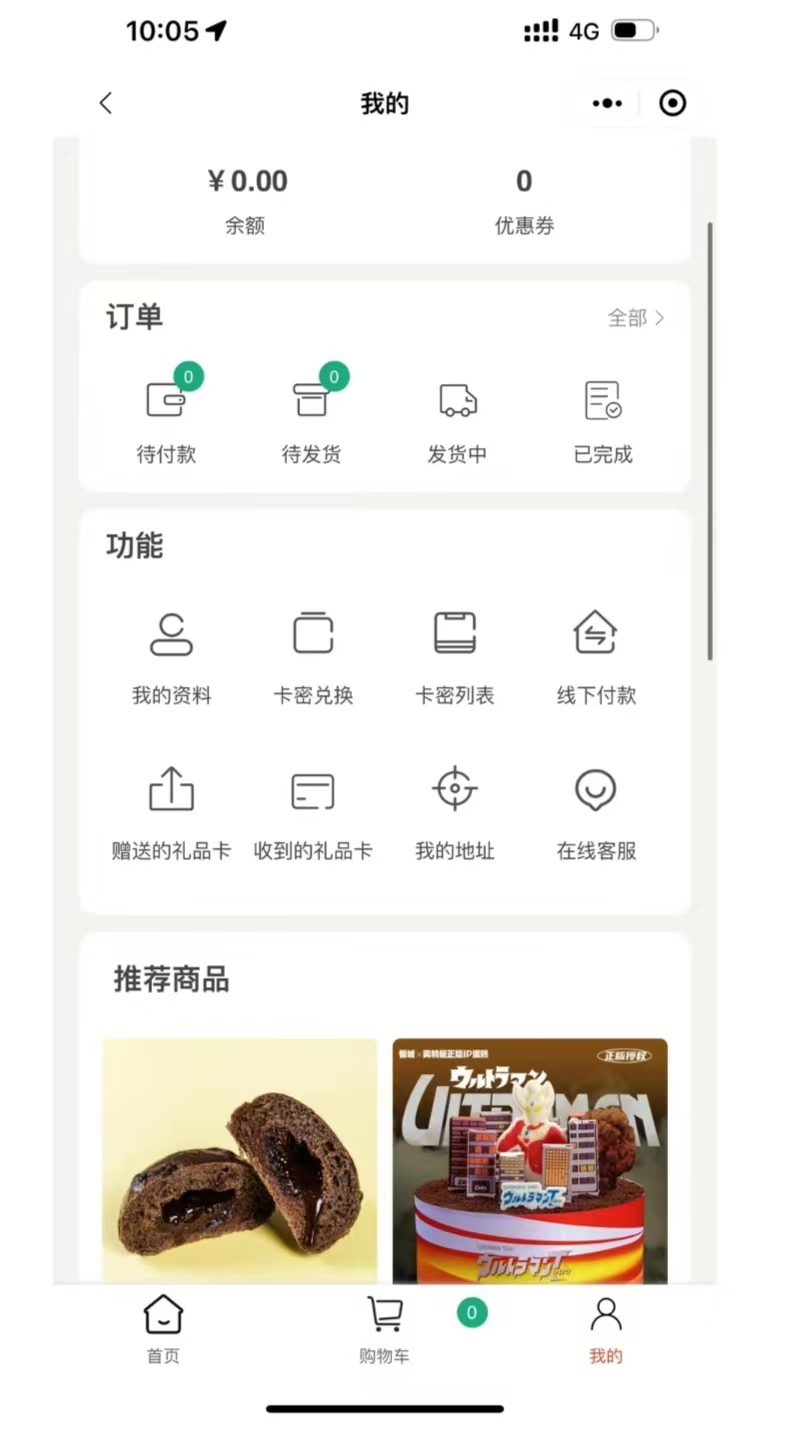Open 待发货 awaiting shipment orders
The height and width of the screenshot is (1431, 792).
coord(311,420)
